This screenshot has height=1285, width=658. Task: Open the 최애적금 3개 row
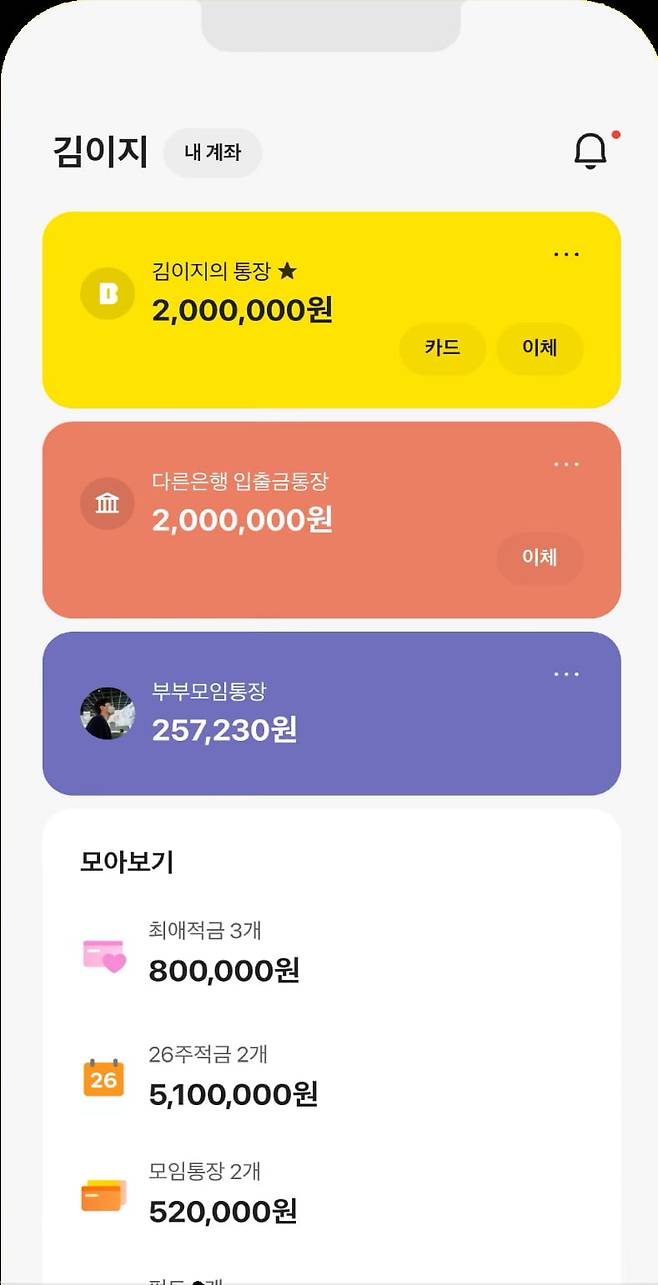tap(331, 954)
